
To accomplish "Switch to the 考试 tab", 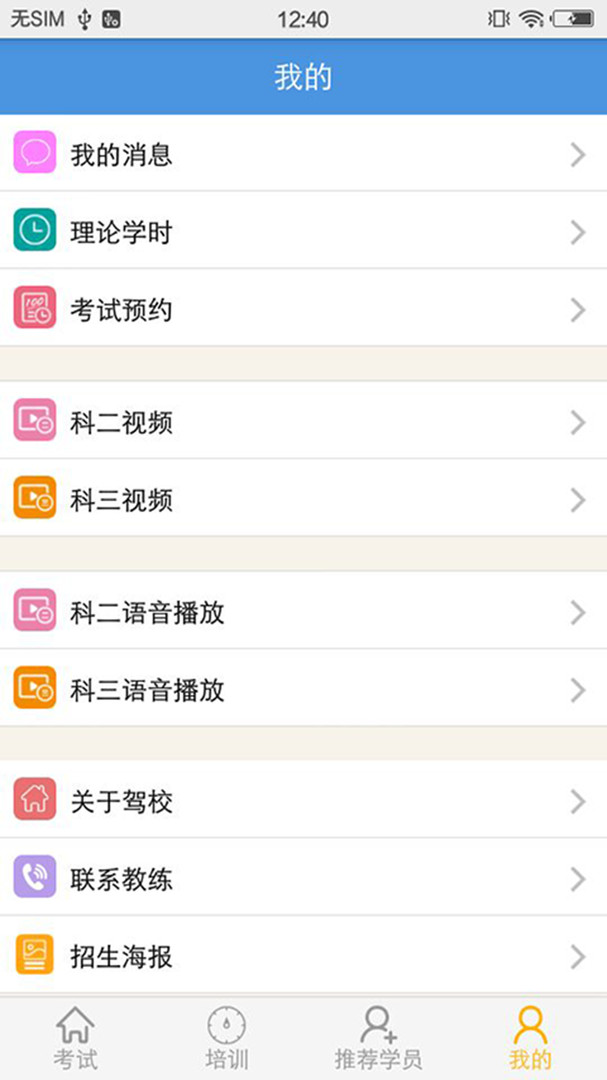I will [x=76, y=1038].
